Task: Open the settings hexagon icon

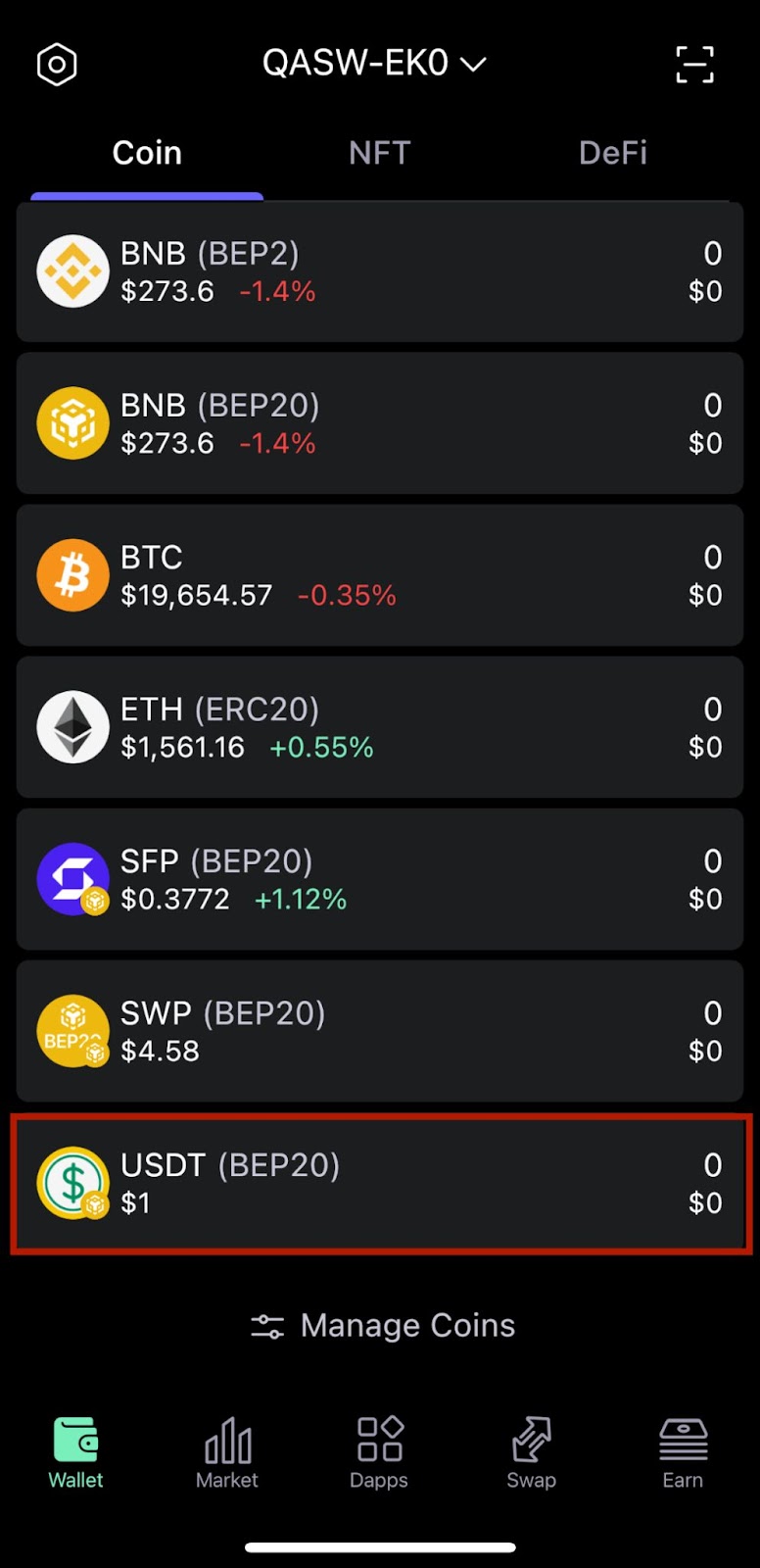Action: (57, 65)
